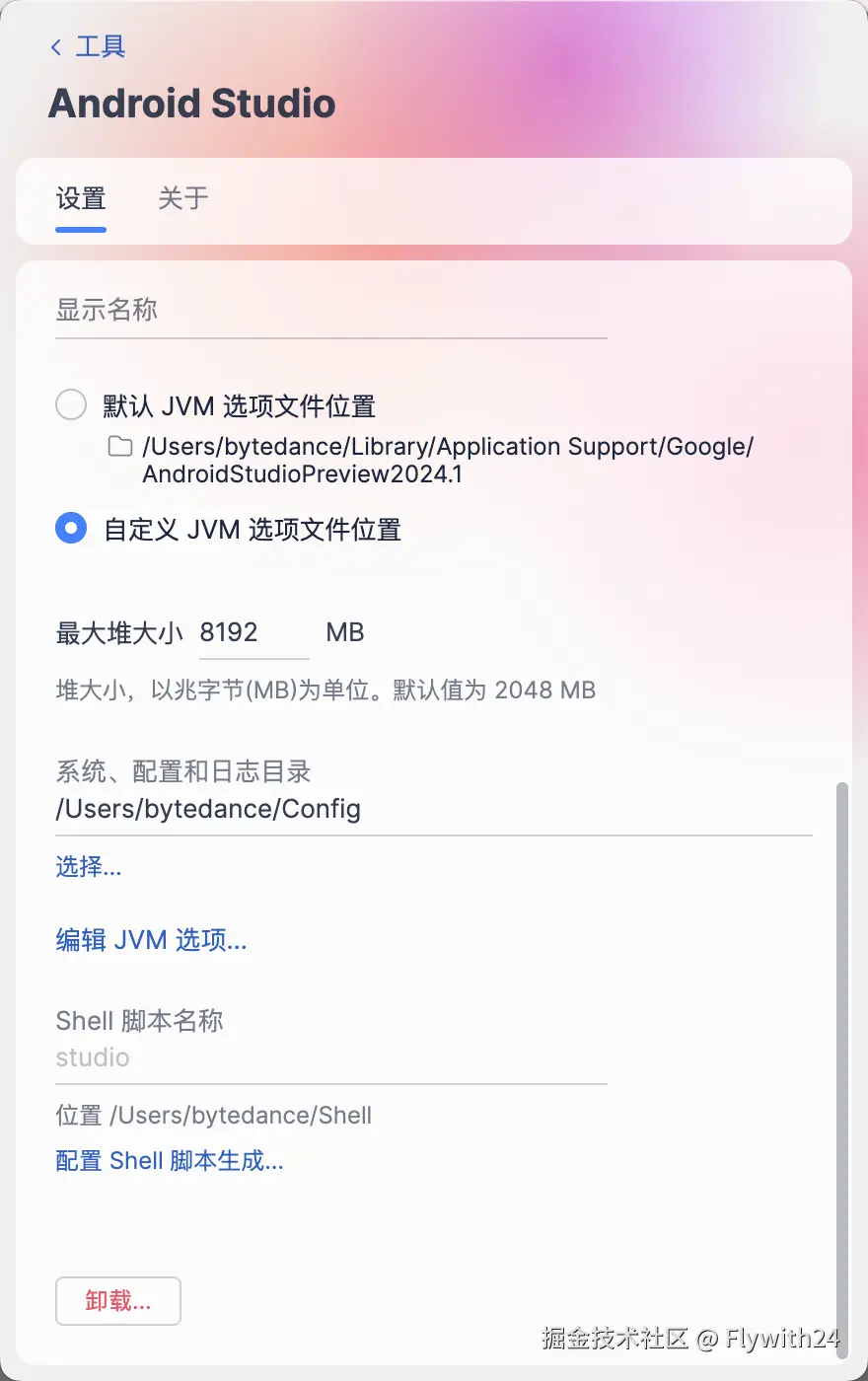The width and height of the screenshot is (868, 1381).
Task: Select 默认 JVM 选项文件位置 option
Action: [71, 404]
